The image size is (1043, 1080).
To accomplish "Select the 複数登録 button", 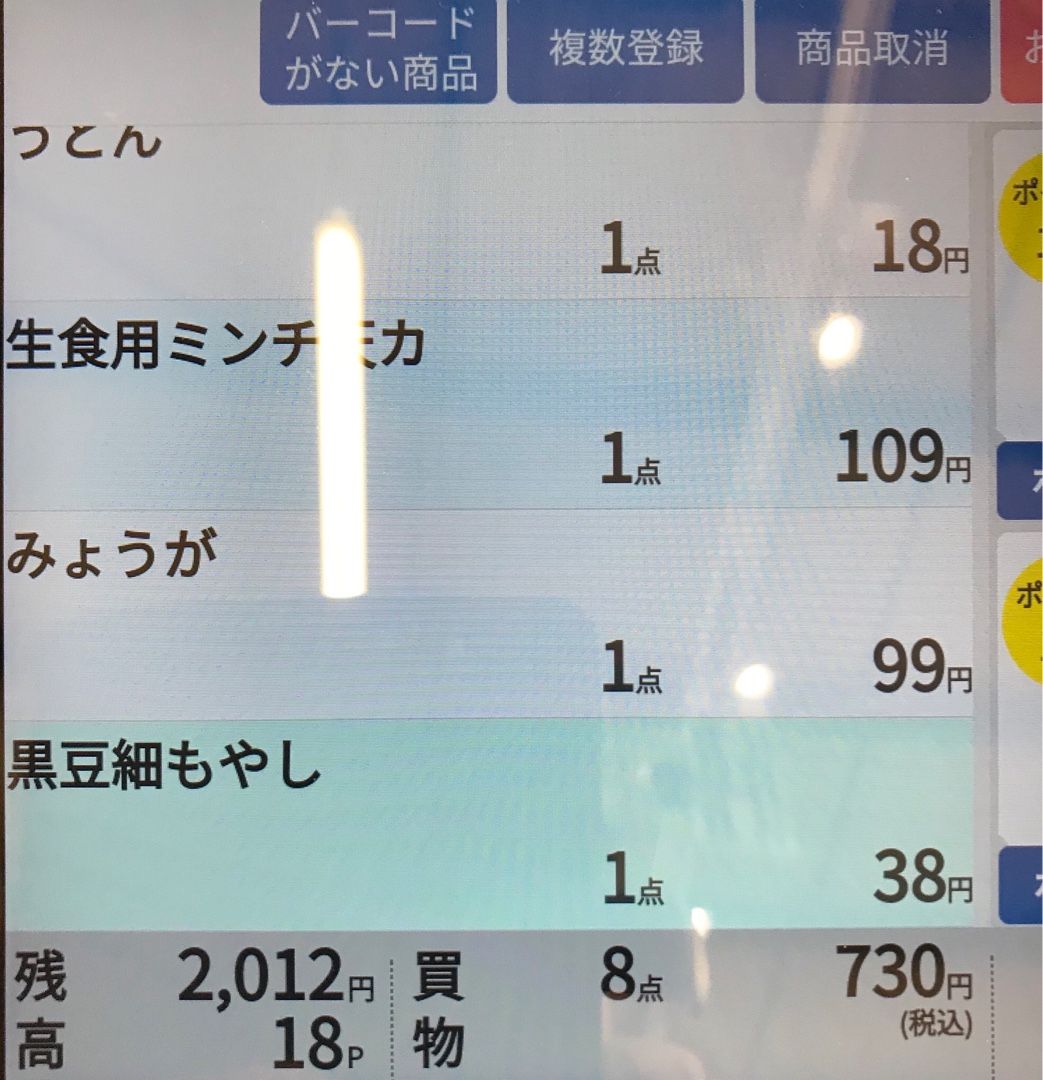I will [x=625, y=50].
